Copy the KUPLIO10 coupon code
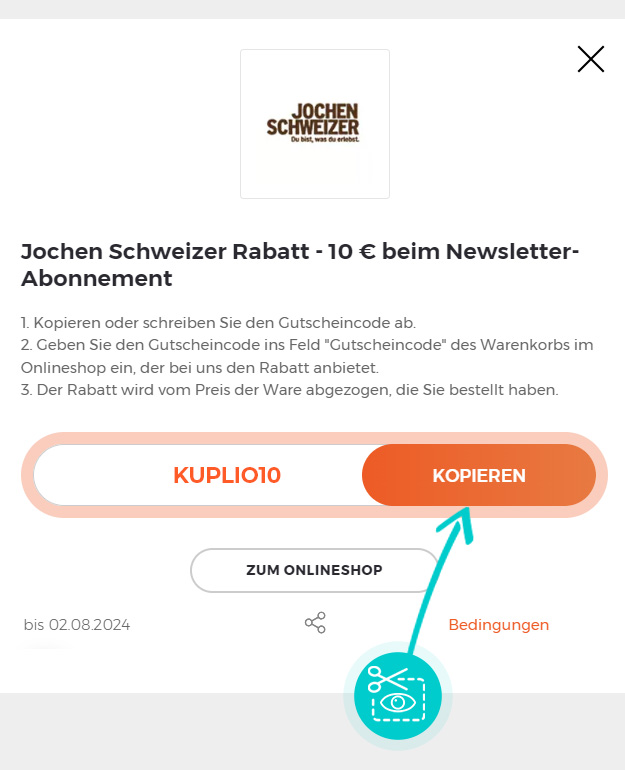 [x=478, y=476]
